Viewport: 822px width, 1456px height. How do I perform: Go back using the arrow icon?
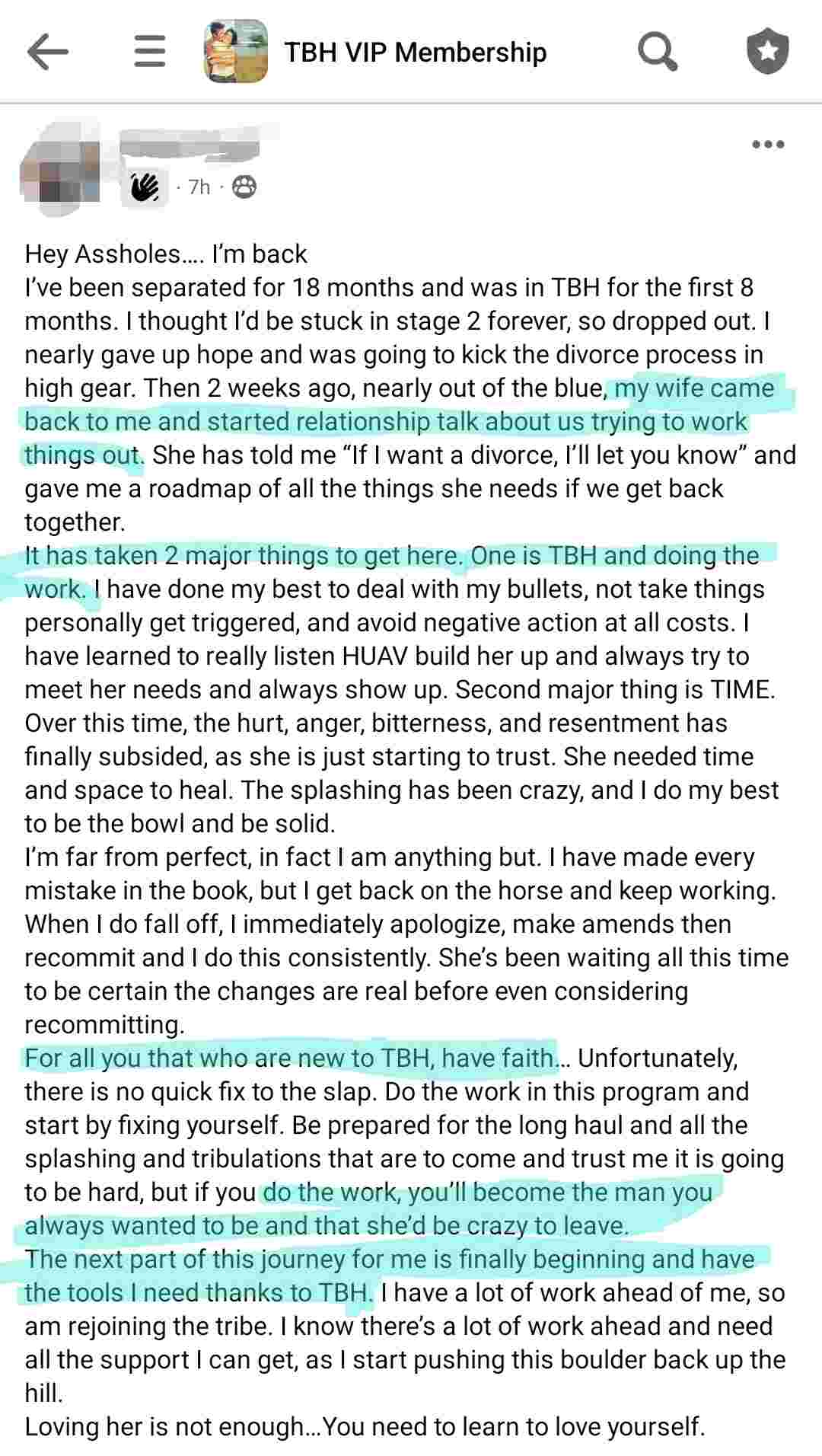pyautogui.click(x=48, y=52)
